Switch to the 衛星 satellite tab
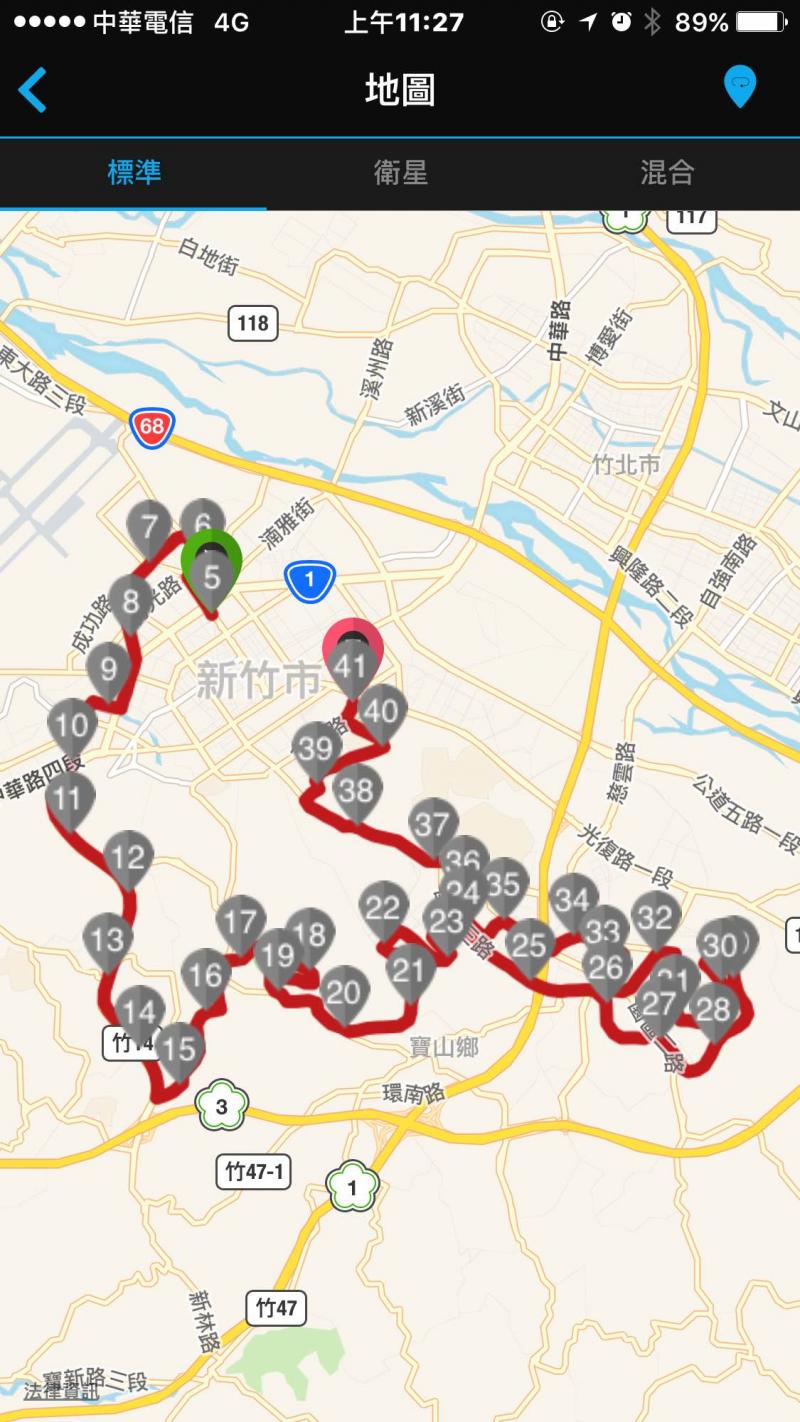Image resolution: width=800 pixels, height=1422 pixels. 400,172
